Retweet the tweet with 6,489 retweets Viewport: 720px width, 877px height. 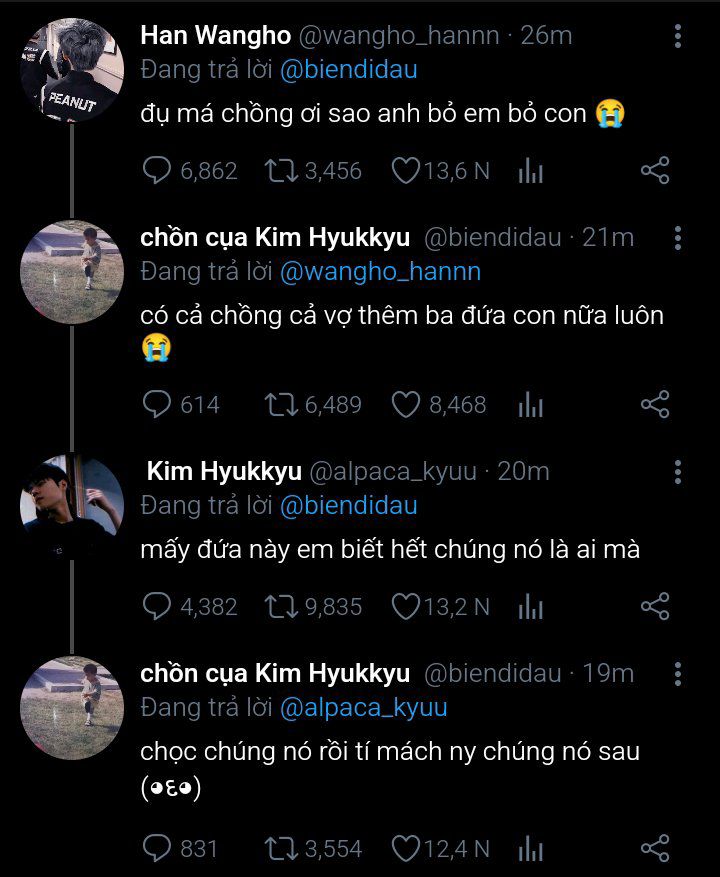[x=281, y=405]
